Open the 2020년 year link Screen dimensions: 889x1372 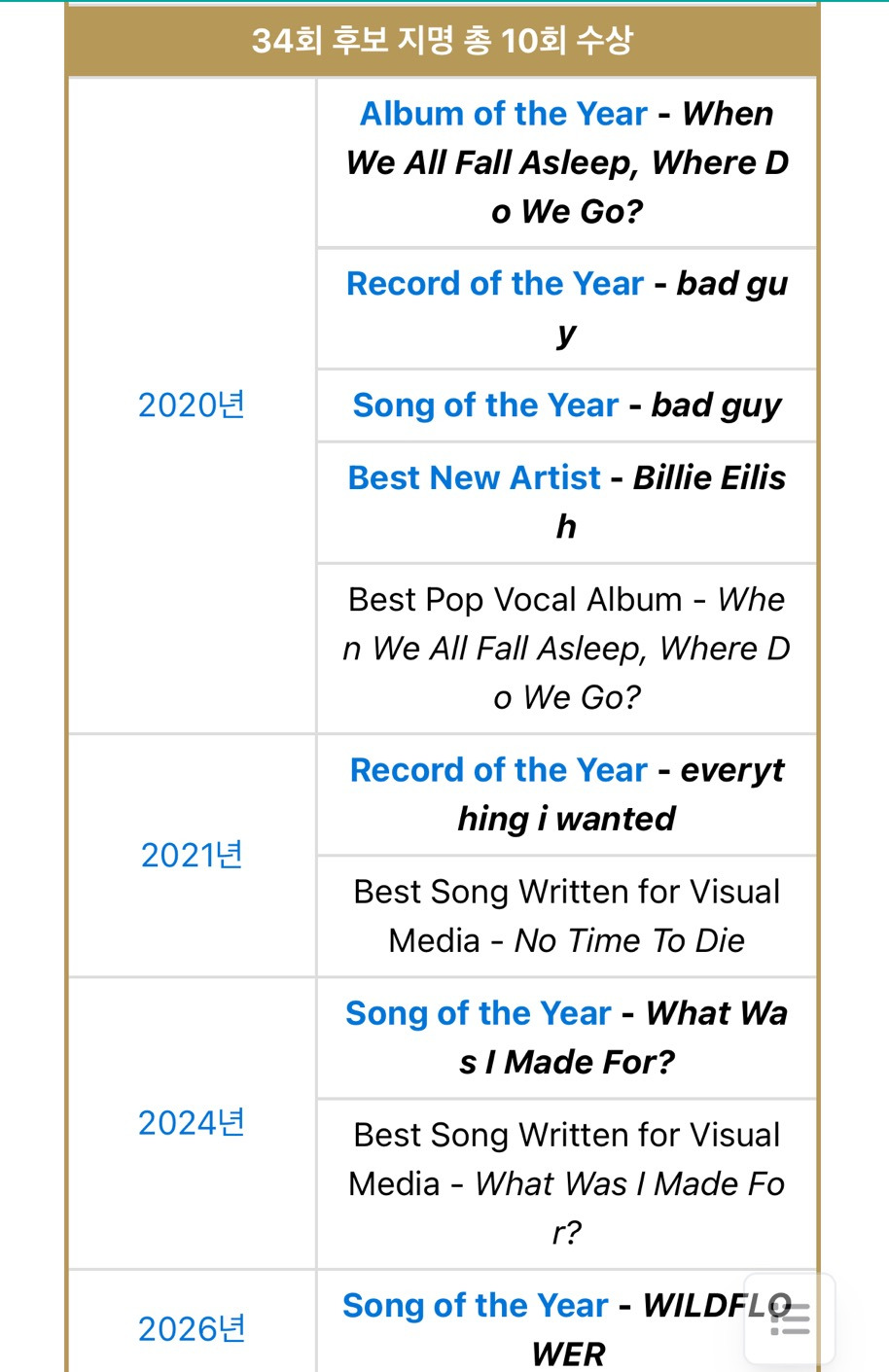[191, 405]
